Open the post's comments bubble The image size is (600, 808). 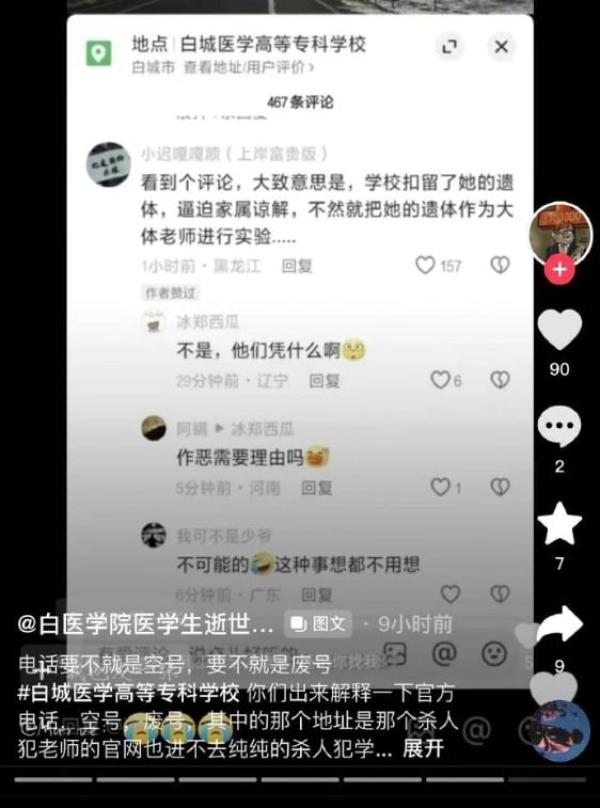(559, 428)
